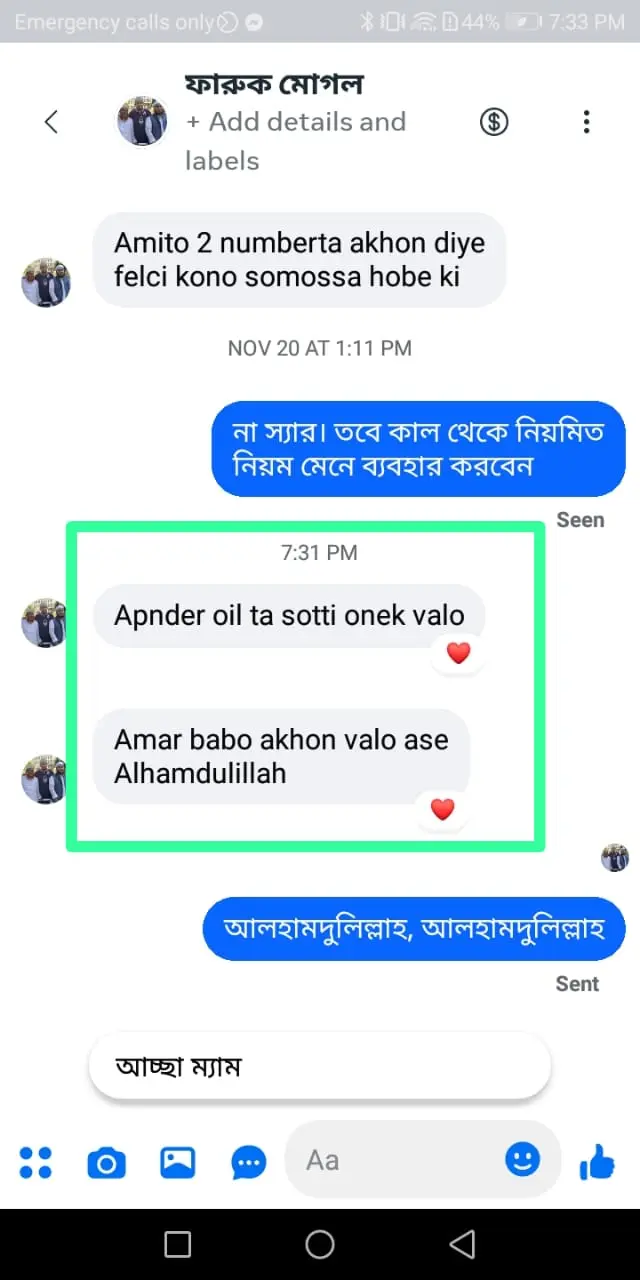Open the camera to take a photo

pos(106,1162)
